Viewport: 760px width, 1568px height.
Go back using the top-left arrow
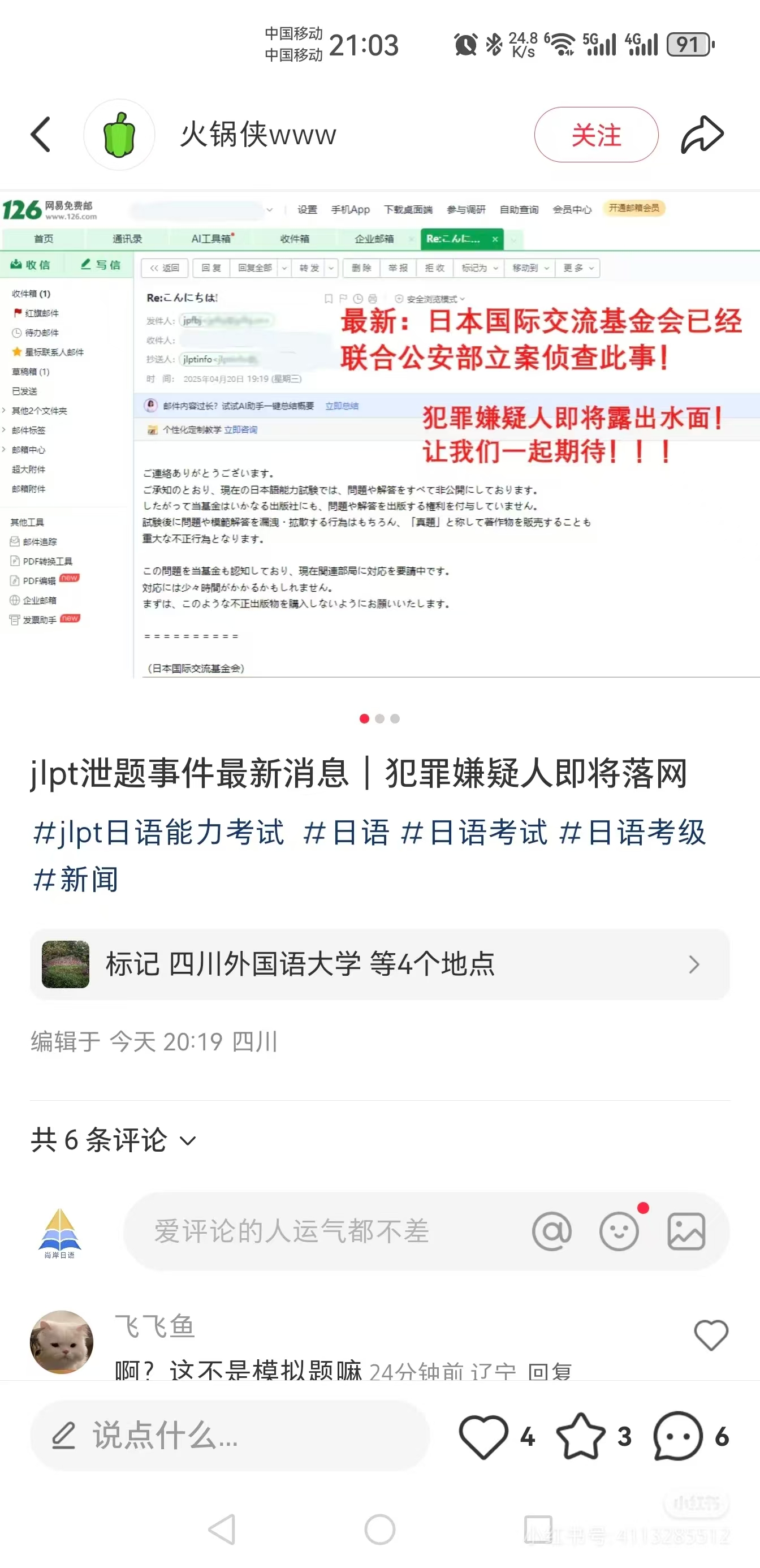(41, 135)
